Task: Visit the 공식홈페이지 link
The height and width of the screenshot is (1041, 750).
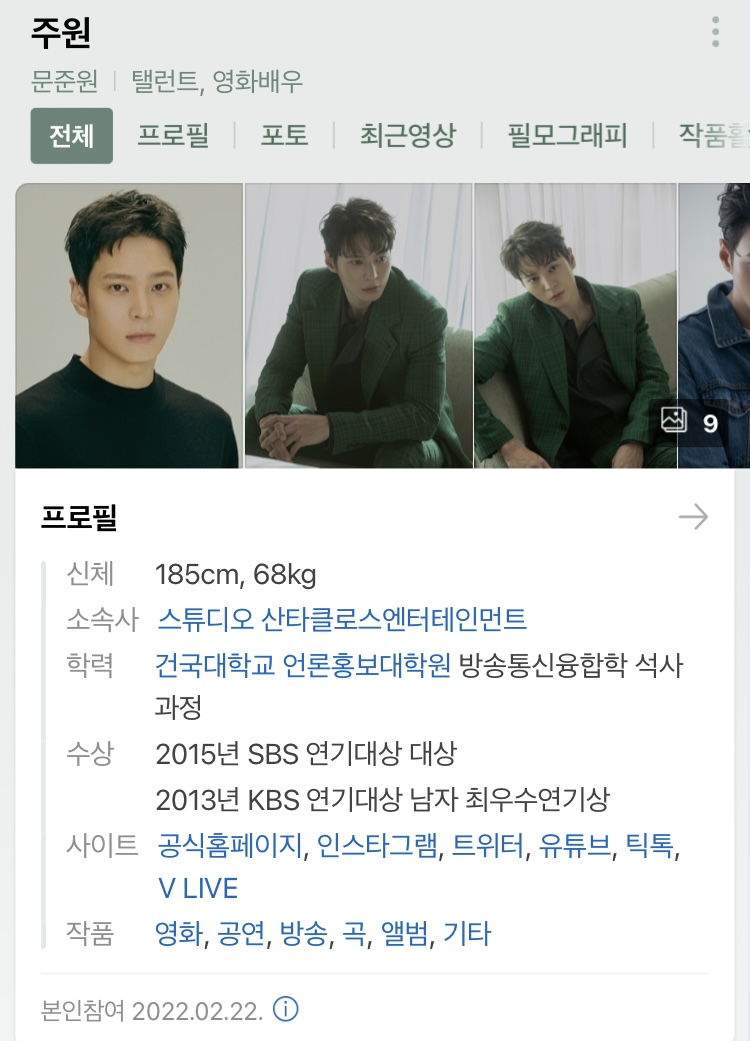Action: pos(230,846)
